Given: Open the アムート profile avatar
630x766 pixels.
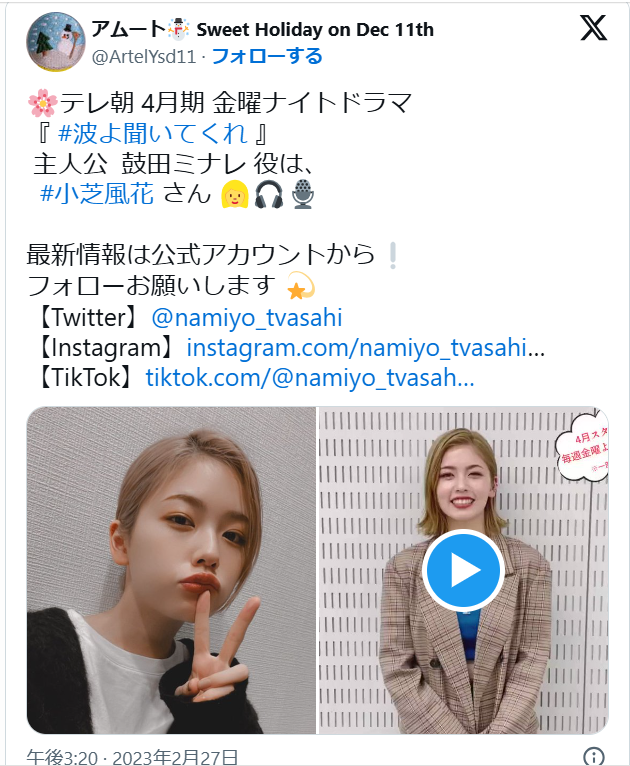Looking at the screenshot, I should click(x=54, y=40).
